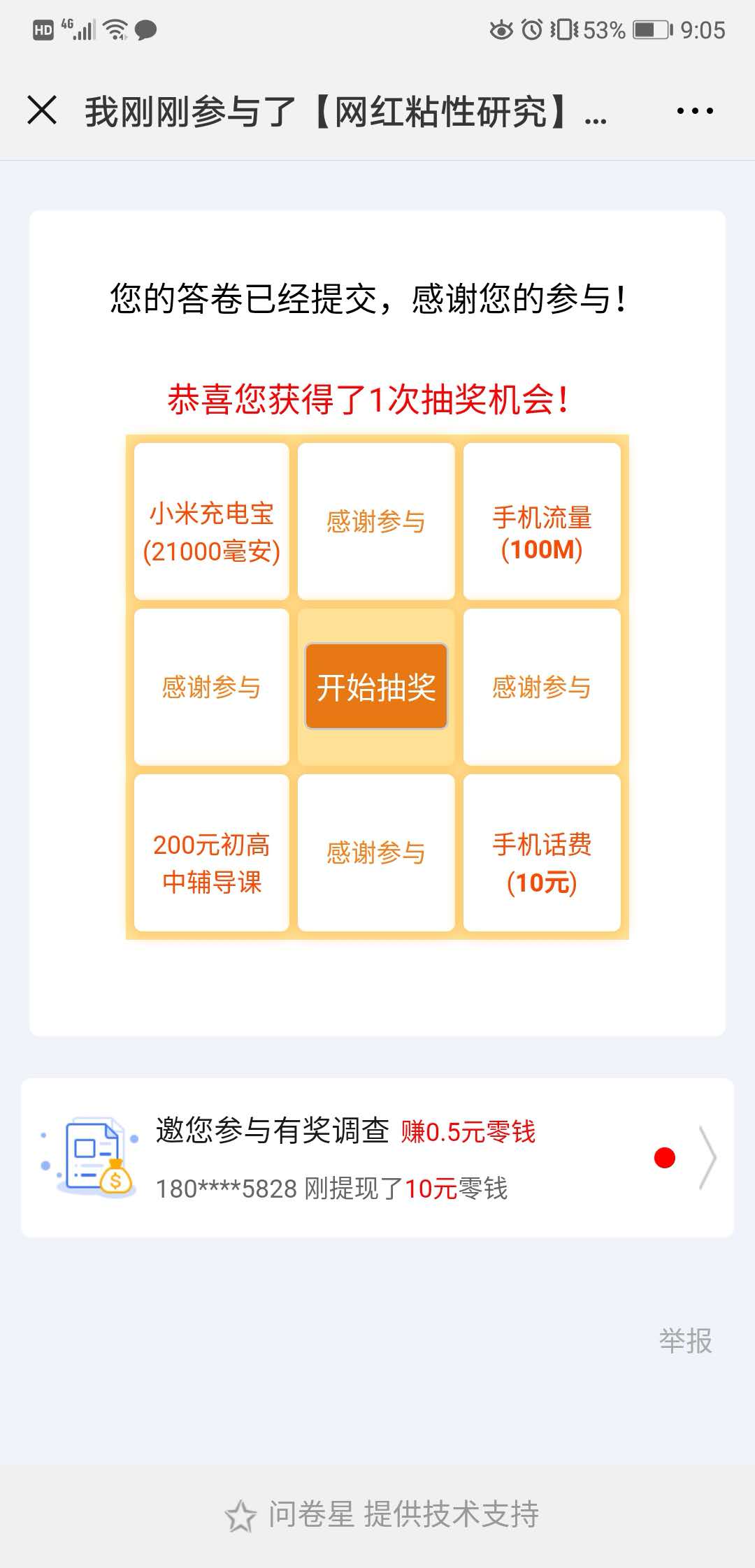
Task: Report this page via 举报
Action: tap(685, 1341)
